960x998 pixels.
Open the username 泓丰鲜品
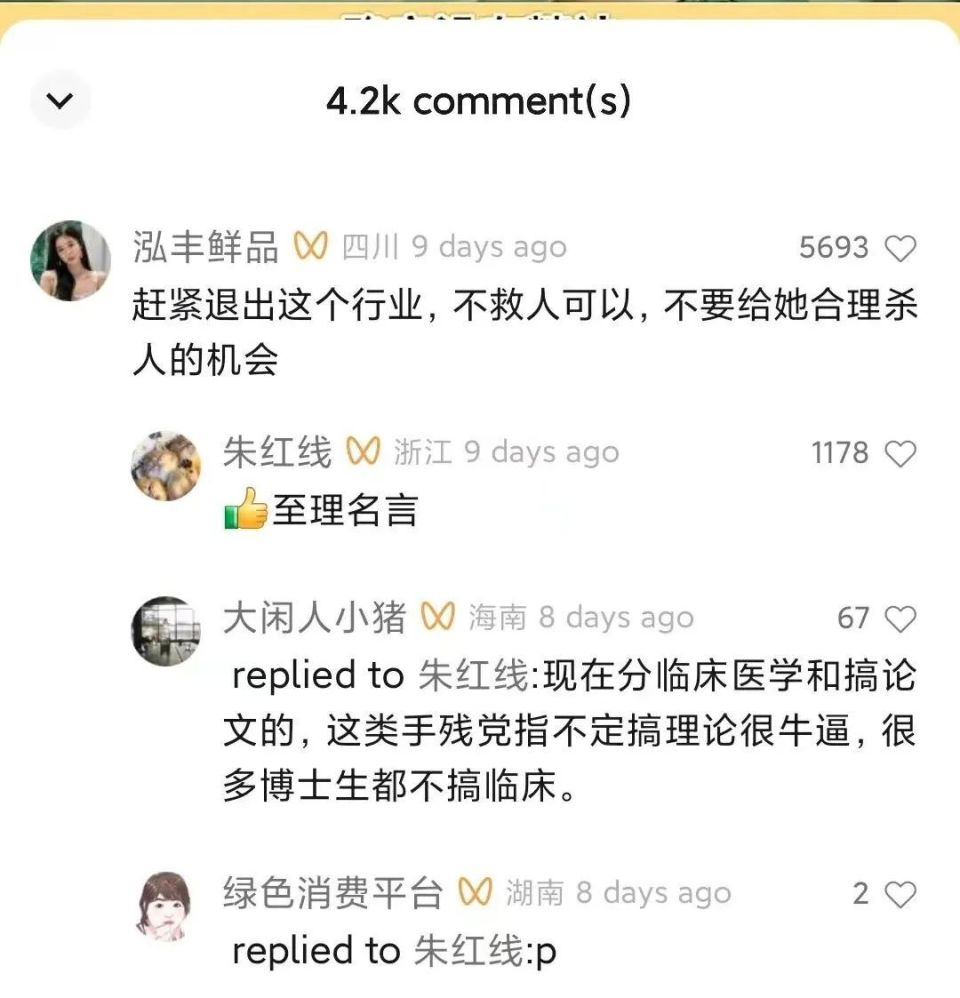(x=205, y=248)
